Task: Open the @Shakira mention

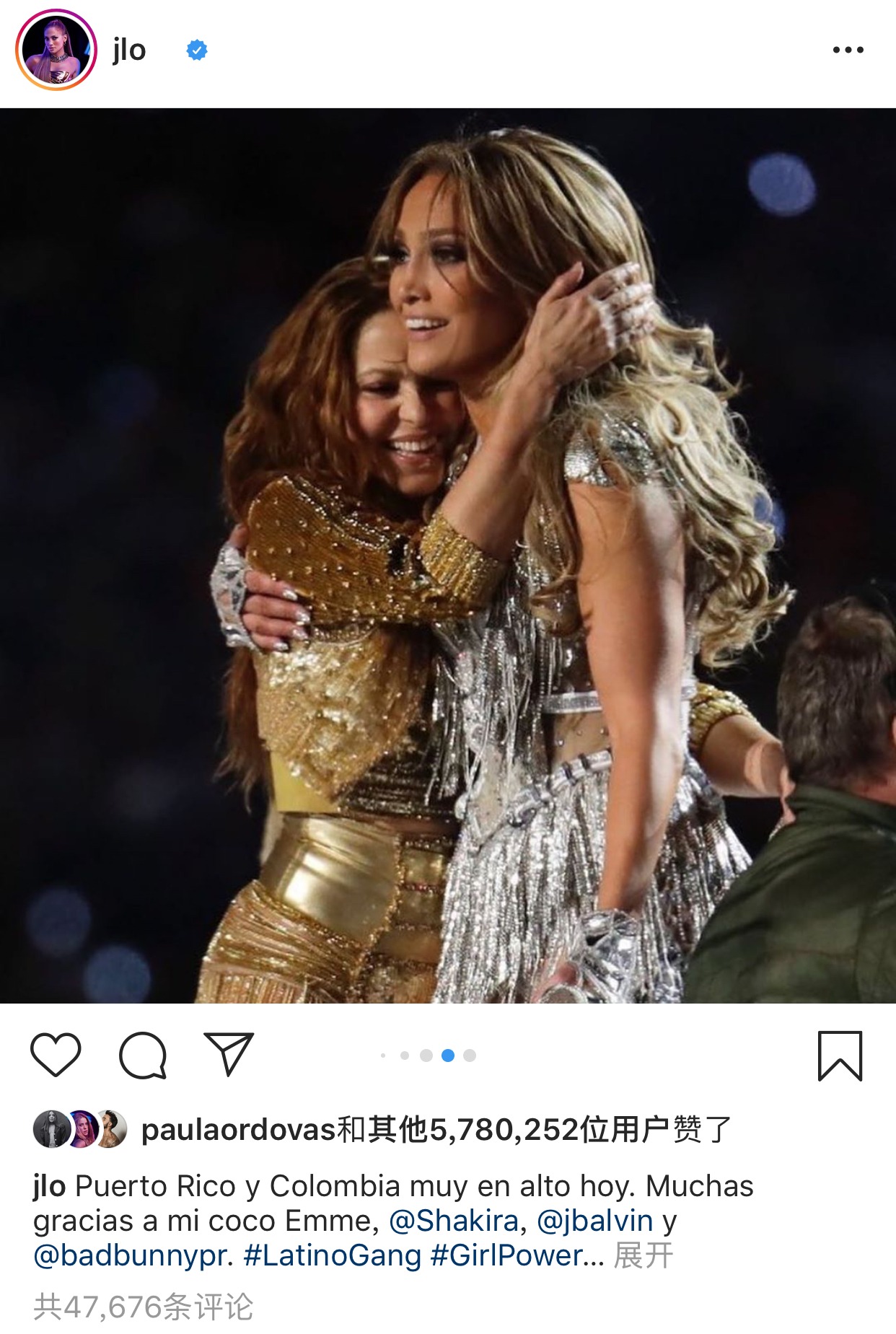Action: click(454, 1221)
